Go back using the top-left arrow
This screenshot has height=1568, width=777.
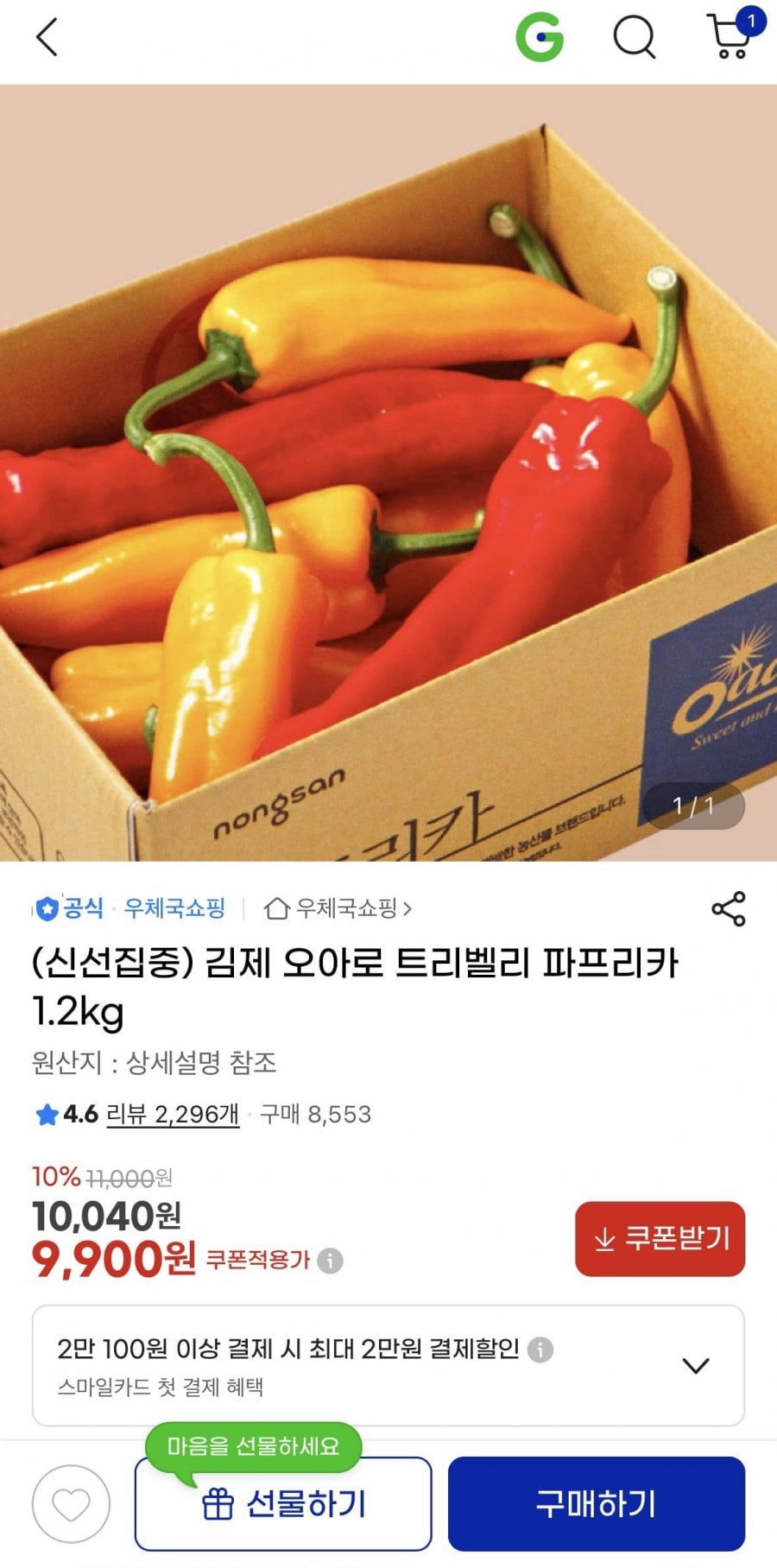click(x=47, y=38)
